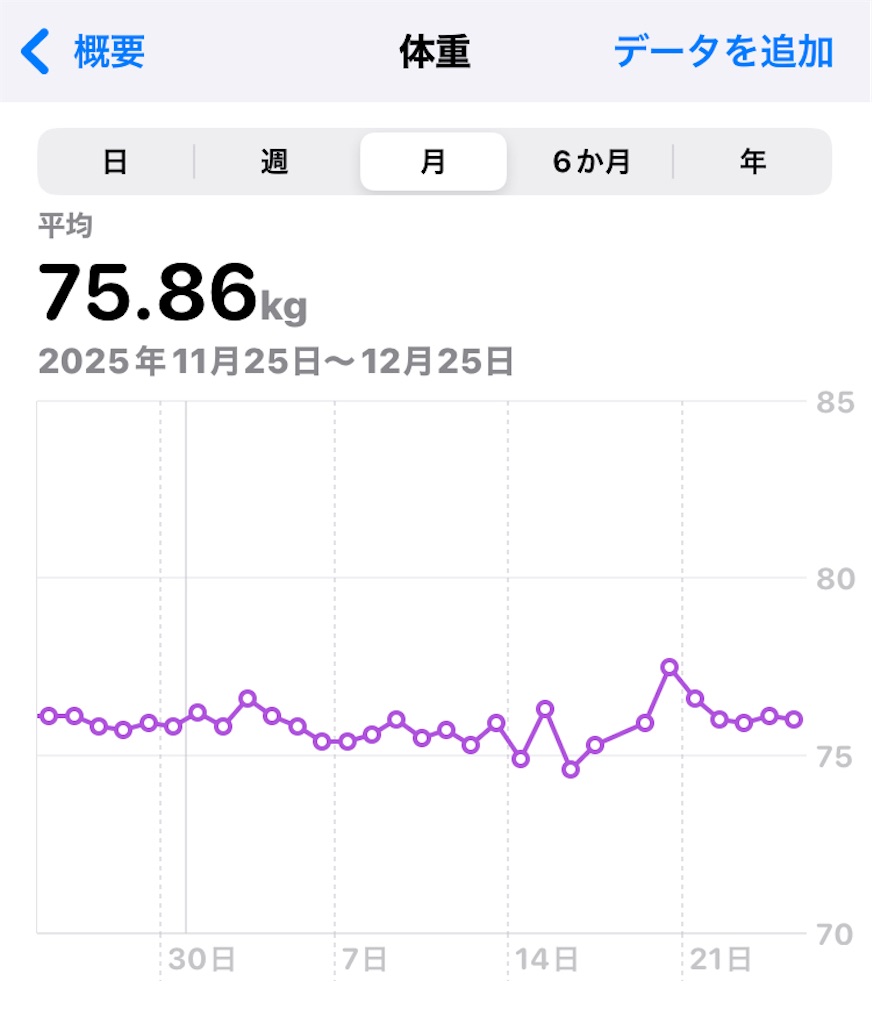Tap the highest weight point on chart
The width and height of the screenshot is (872, 1024).
pyautogui.click(x=670, y=667)
